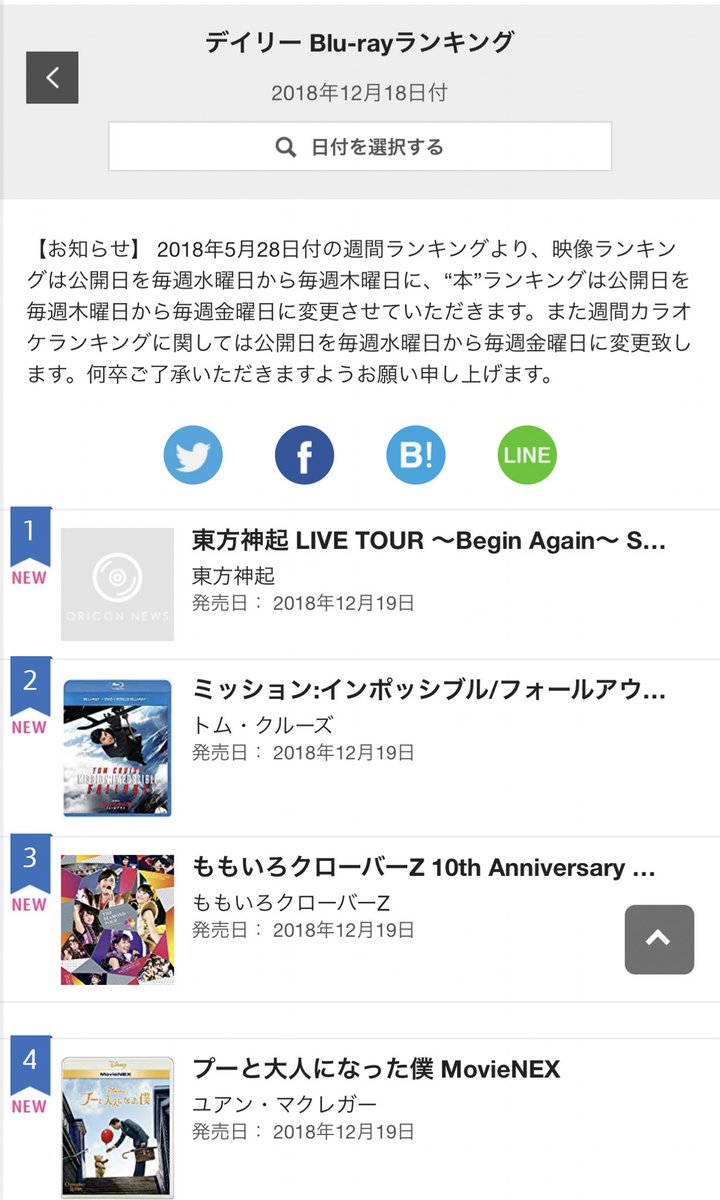Open the 東方神起 LIVE TOUR entry
The width and height of the screenshot is (720, 1200).
pyautogui.click(x=428, y=541)
